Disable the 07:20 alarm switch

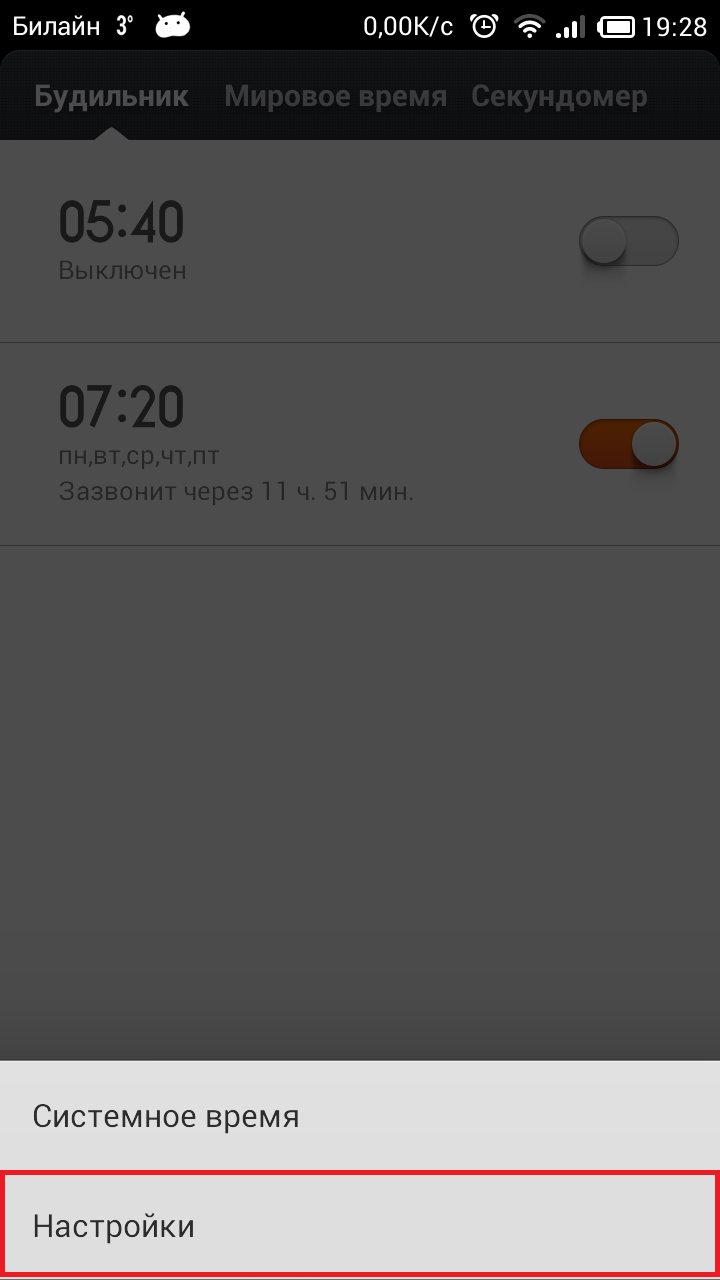pyautogui.click(x=629, y=444)
